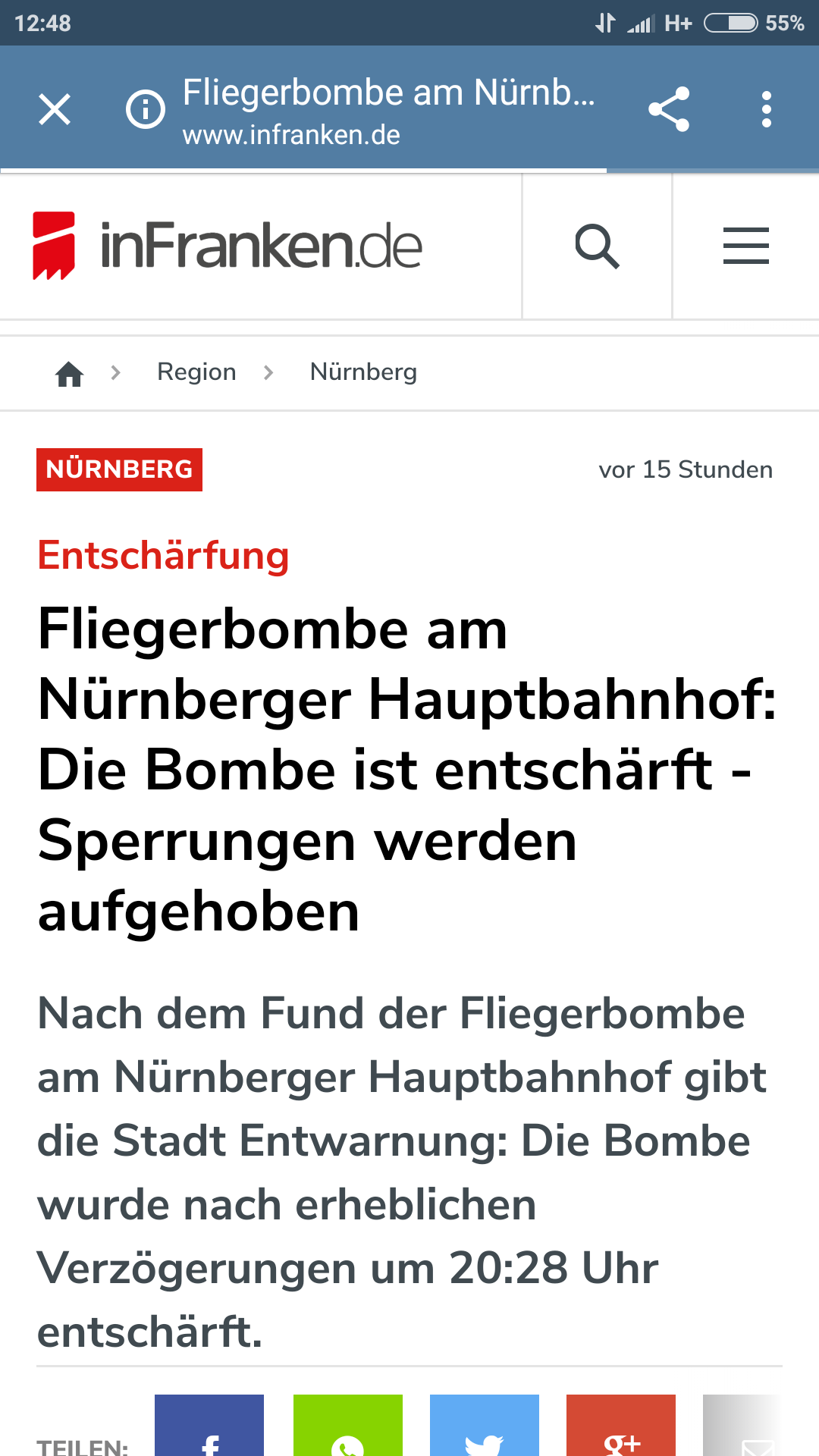View site info for infranken.de
The image size is (819, 1456).
[x=145, y=109]
